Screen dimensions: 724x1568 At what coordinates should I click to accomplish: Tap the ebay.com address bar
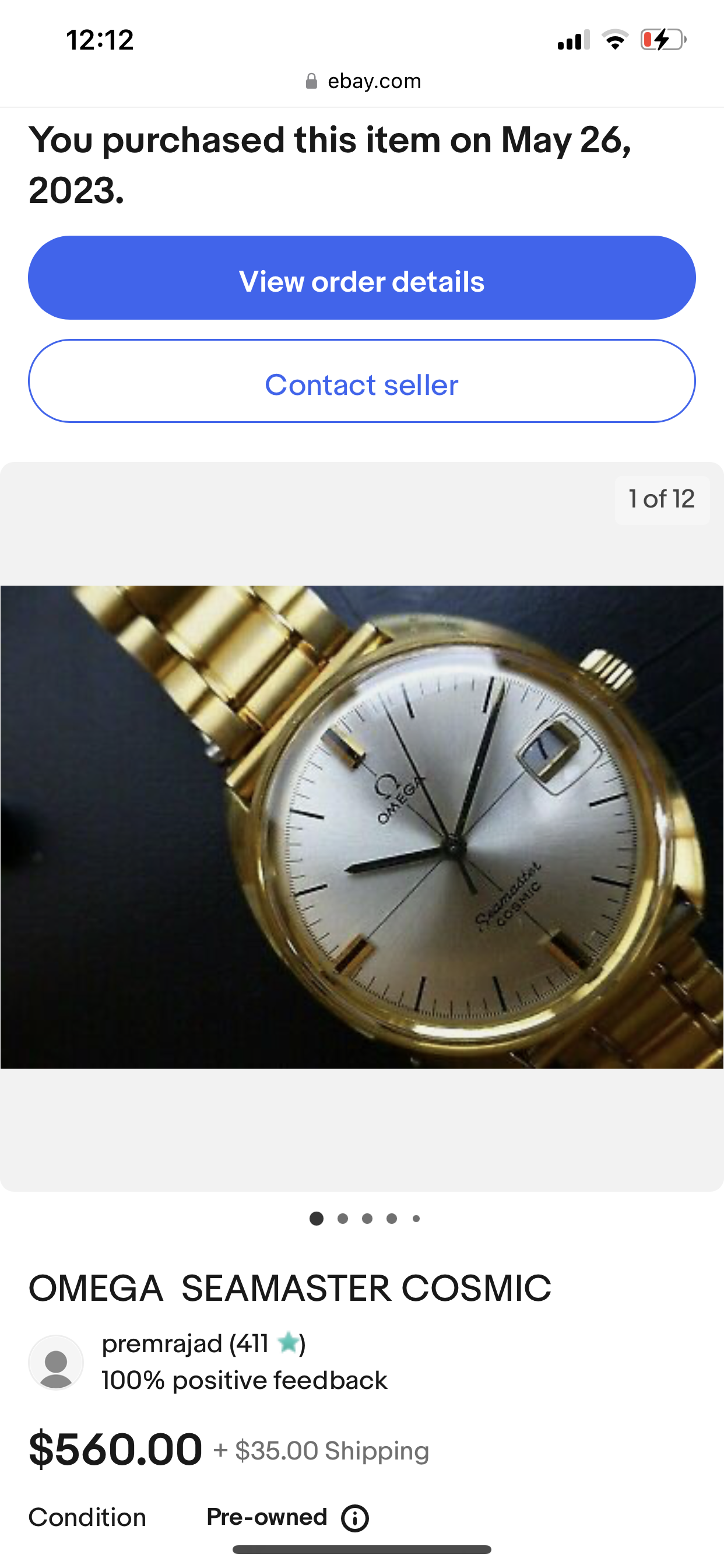point(363,81)
